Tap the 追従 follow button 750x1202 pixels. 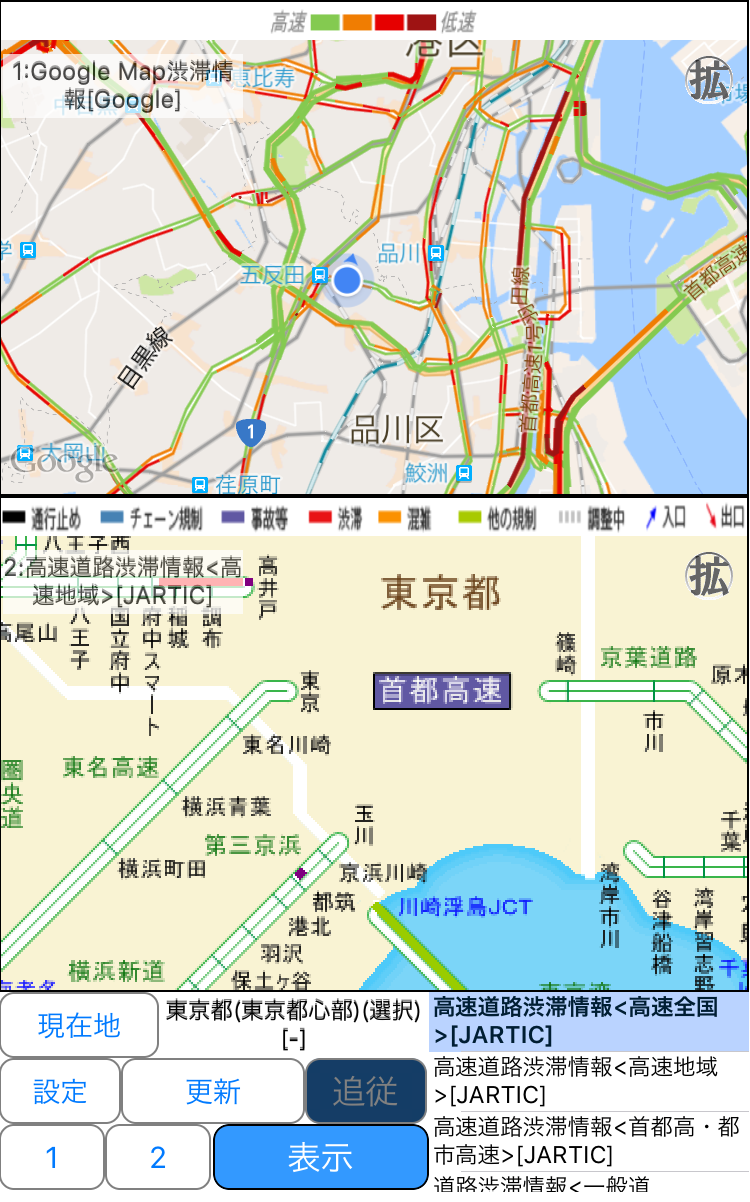click(366, 1091)
